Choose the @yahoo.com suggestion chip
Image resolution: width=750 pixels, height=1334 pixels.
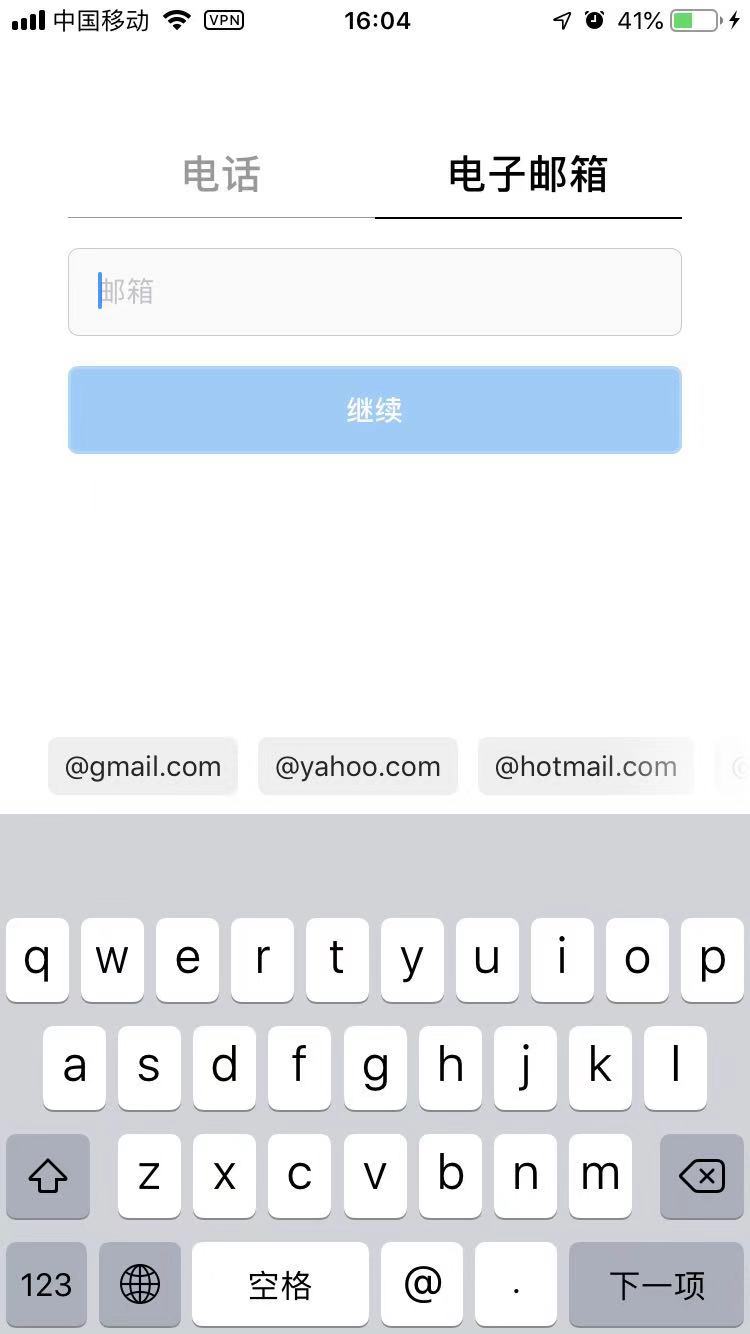[x=358, y=767]
